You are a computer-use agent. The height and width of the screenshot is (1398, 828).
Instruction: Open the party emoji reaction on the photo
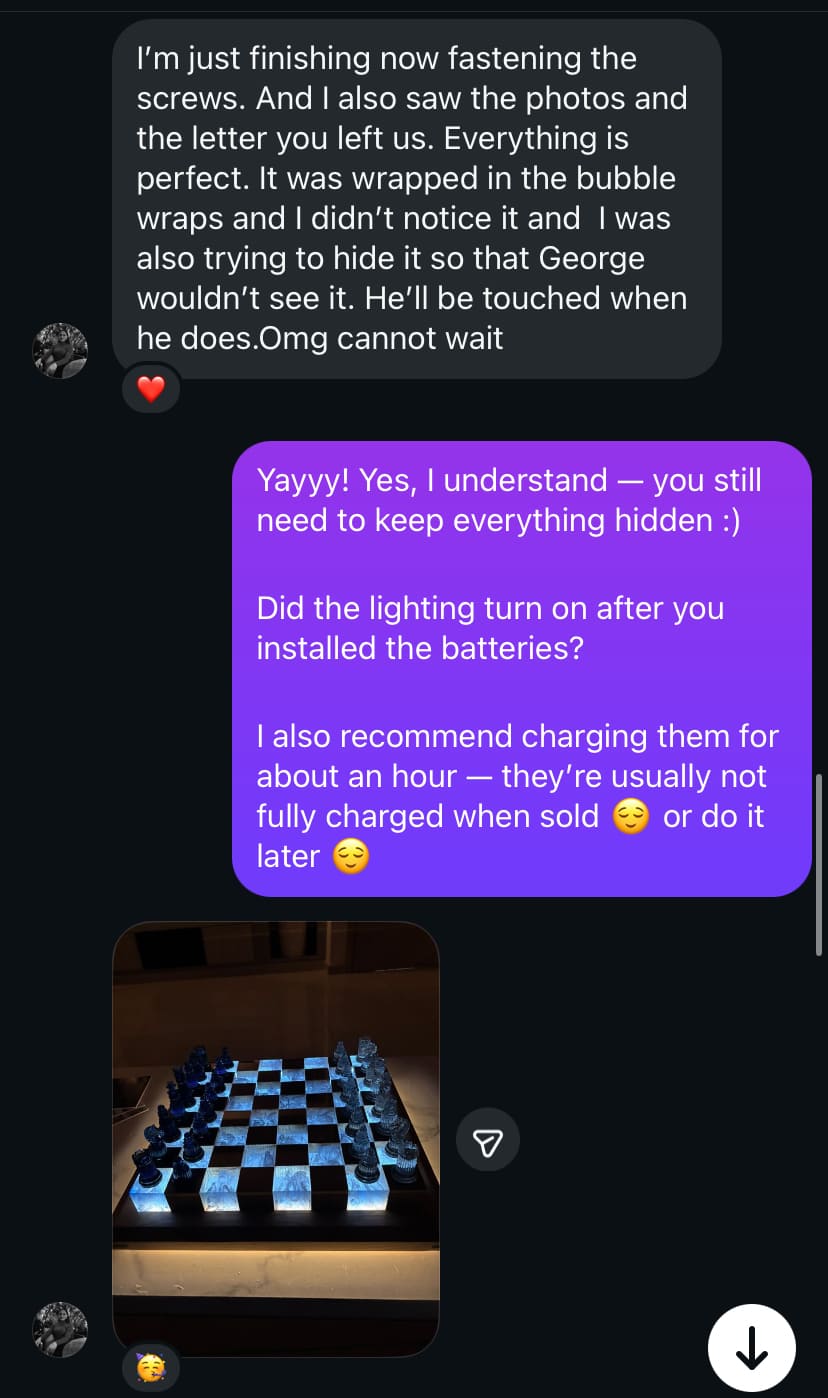(151, 1368)
